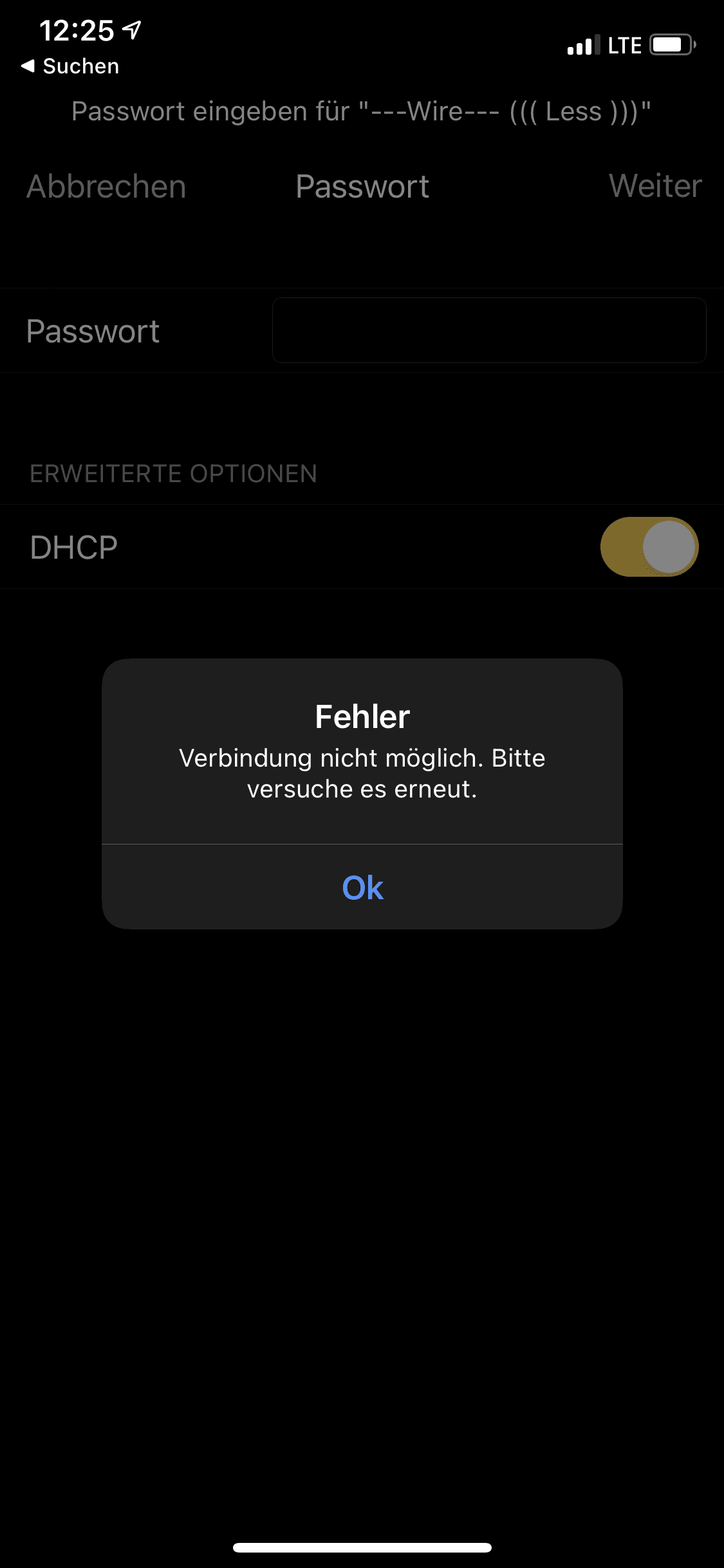The image size is (724, 1568).
Task: Cancel the connection with Abbrechen
Action: point(105,187)
